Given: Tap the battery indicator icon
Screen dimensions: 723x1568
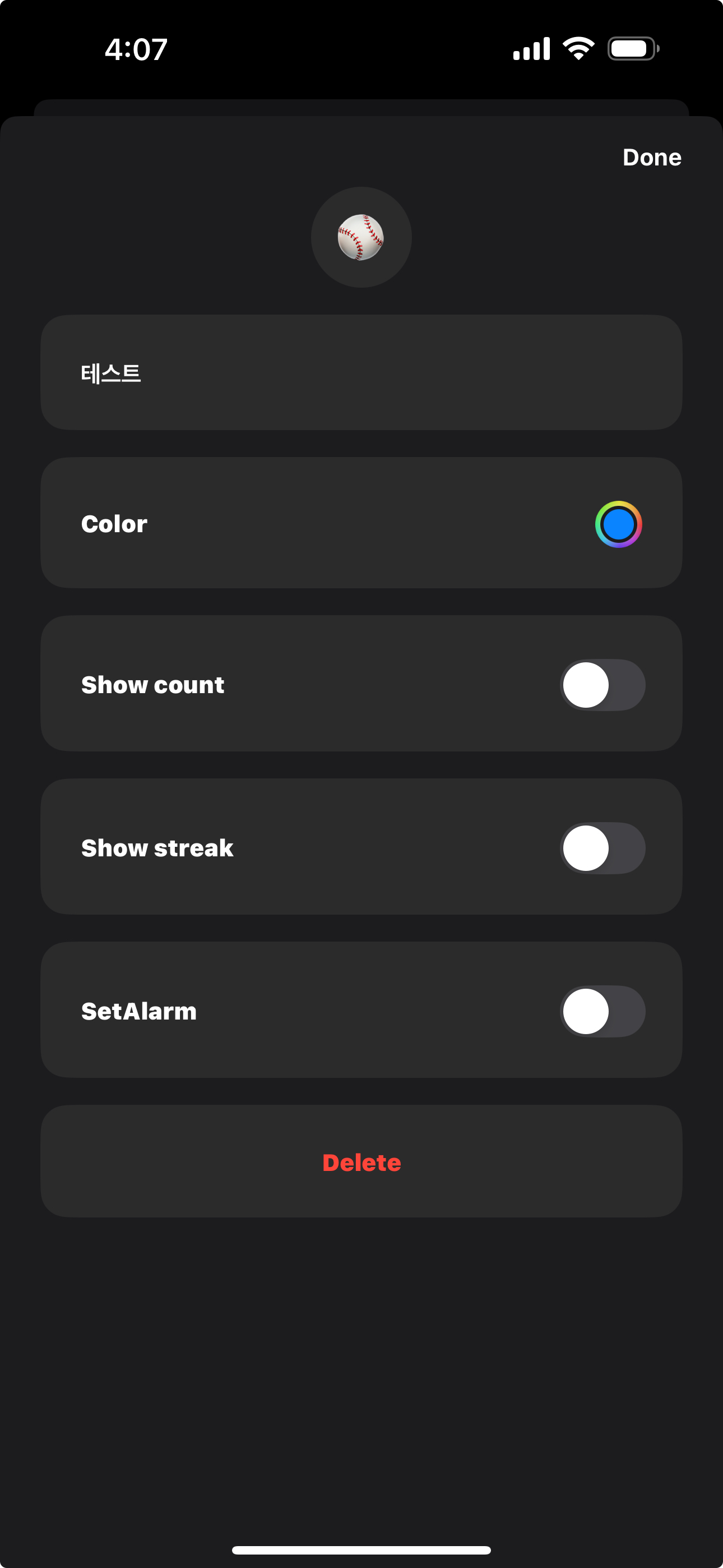Looking at the screenshot, I should [x=633, y=49].
